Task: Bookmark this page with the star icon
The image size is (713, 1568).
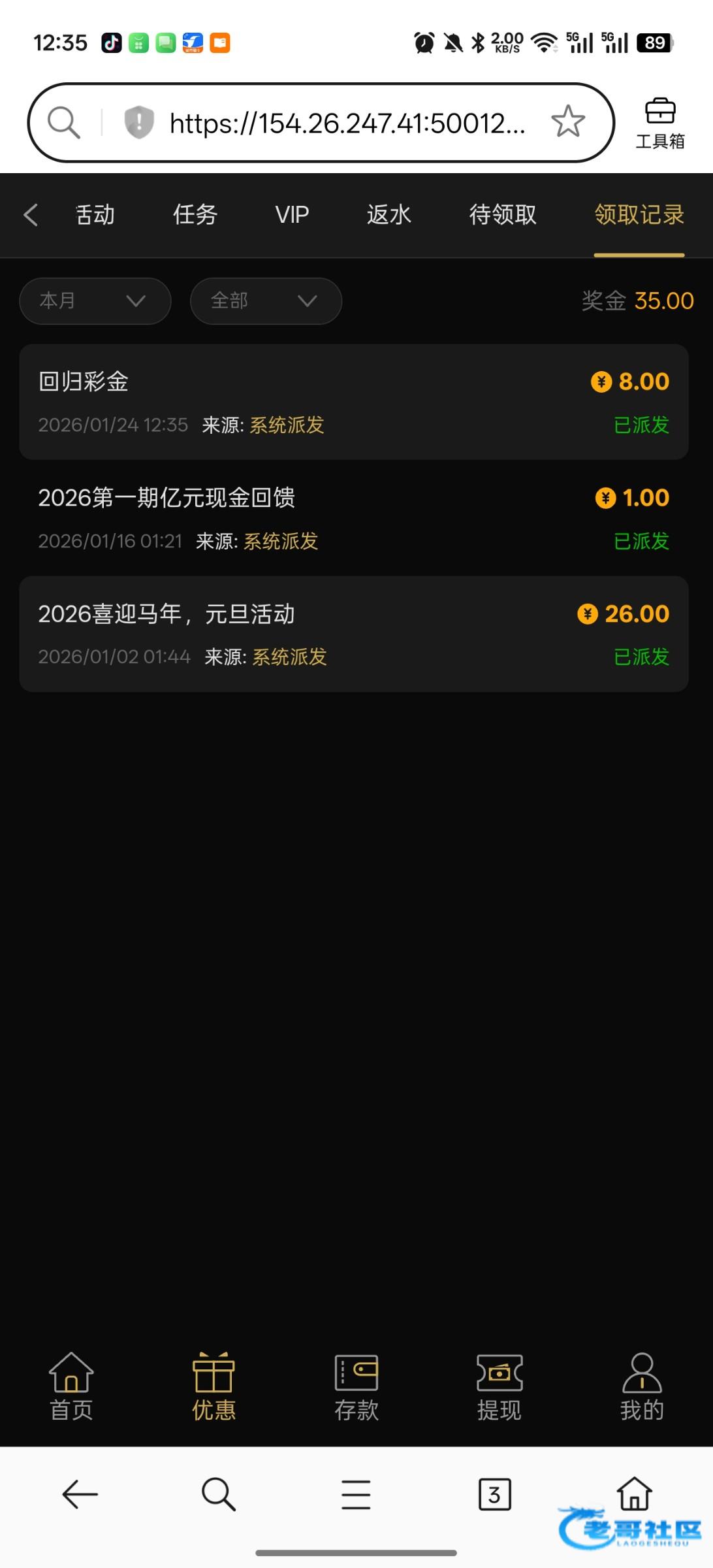Action: tap(567, 122)
